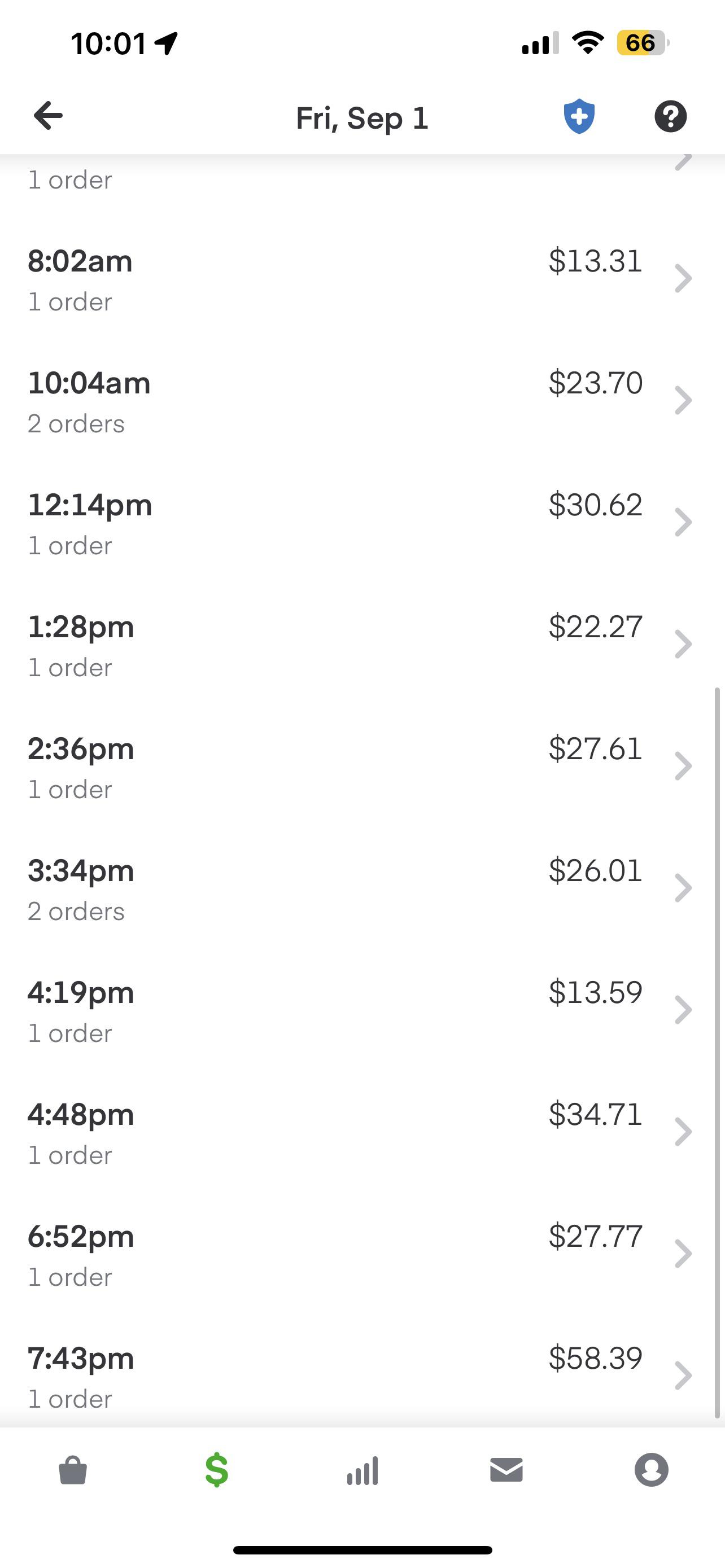Open the shield protection icon
This screenshot has height=1568, width=725.
(x=577, y=116)
